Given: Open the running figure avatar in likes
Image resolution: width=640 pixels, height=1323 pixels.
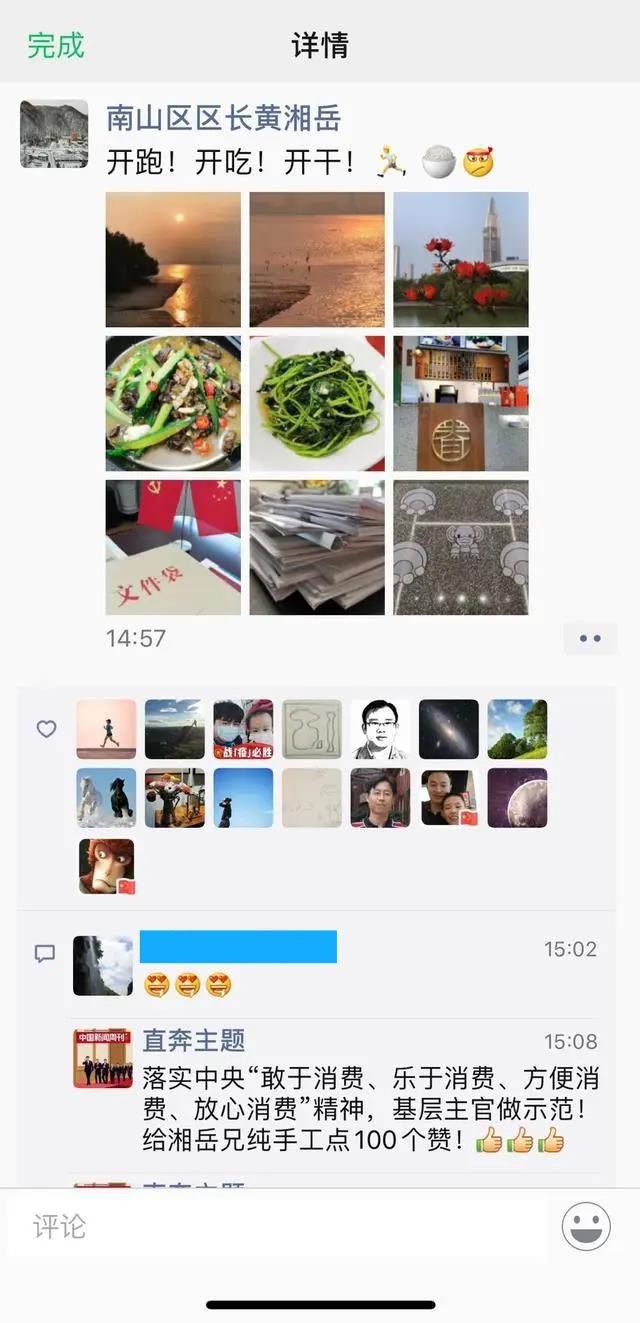Looking at the screenshot, I should [106, 729].
